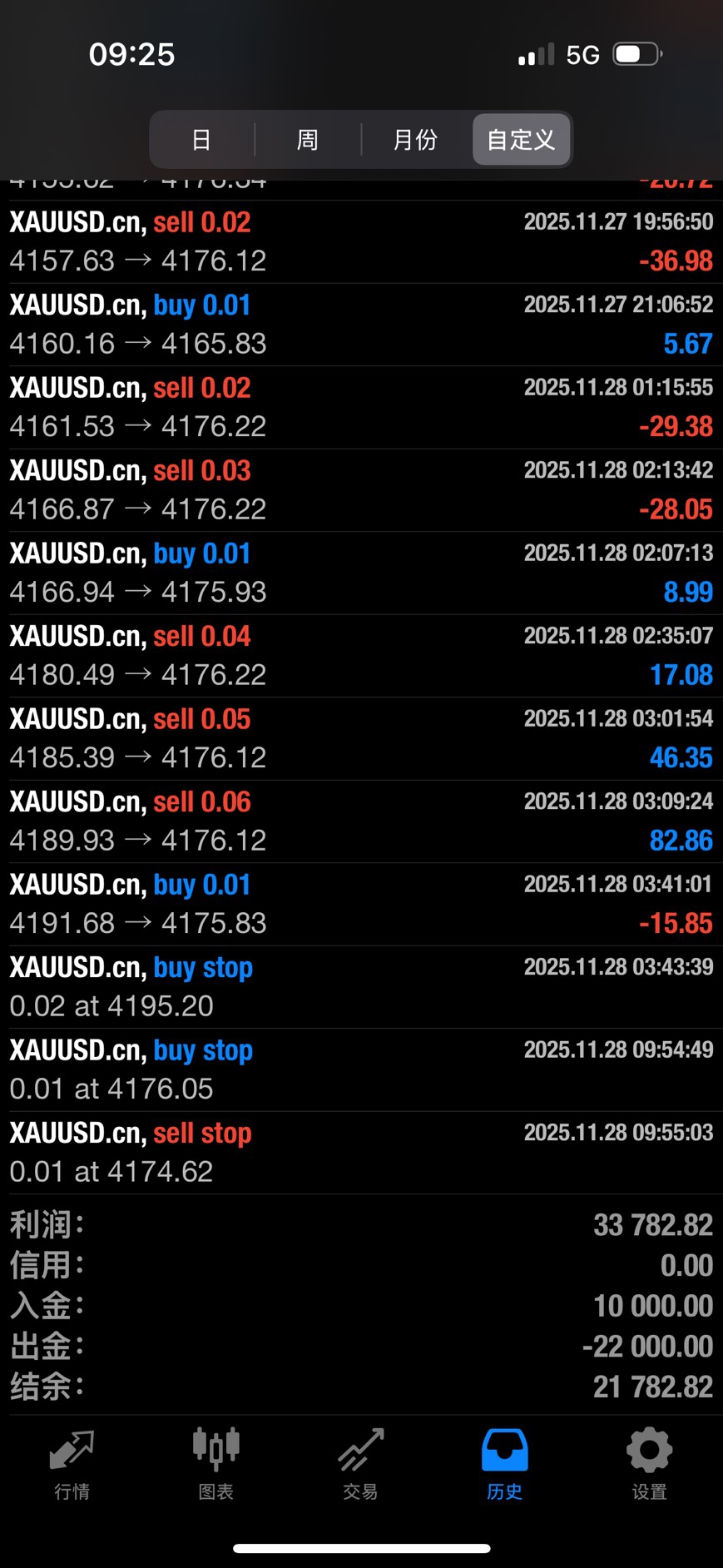Expand the sell 0.05 trade with 46.35 profit

tap(361, 738)
